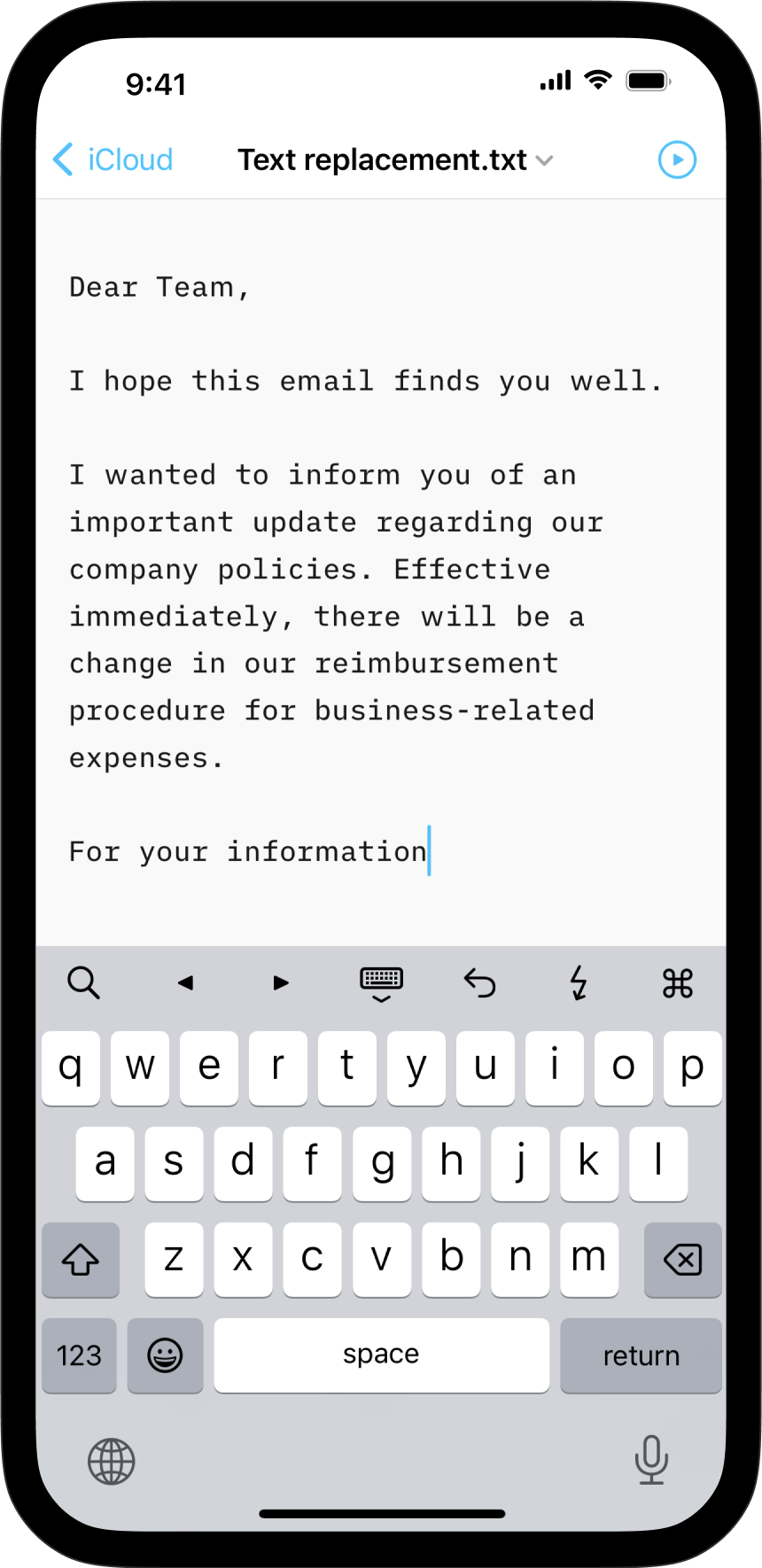Open the lightning bolt actions
The width and height of the screenshot is (762, 1568).
579,983
